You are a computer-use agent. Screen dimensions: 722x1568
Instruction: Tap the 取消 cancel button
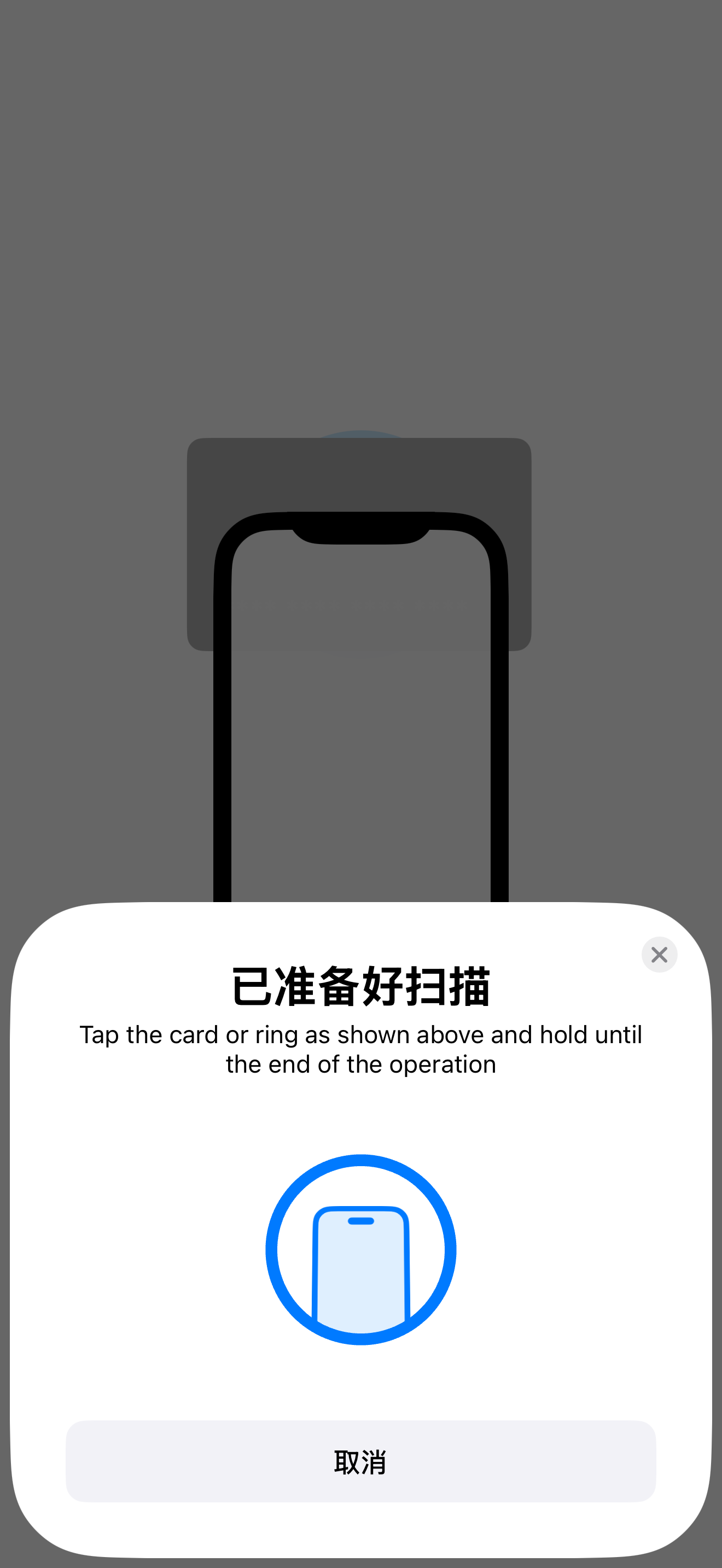pos(360,1461)
